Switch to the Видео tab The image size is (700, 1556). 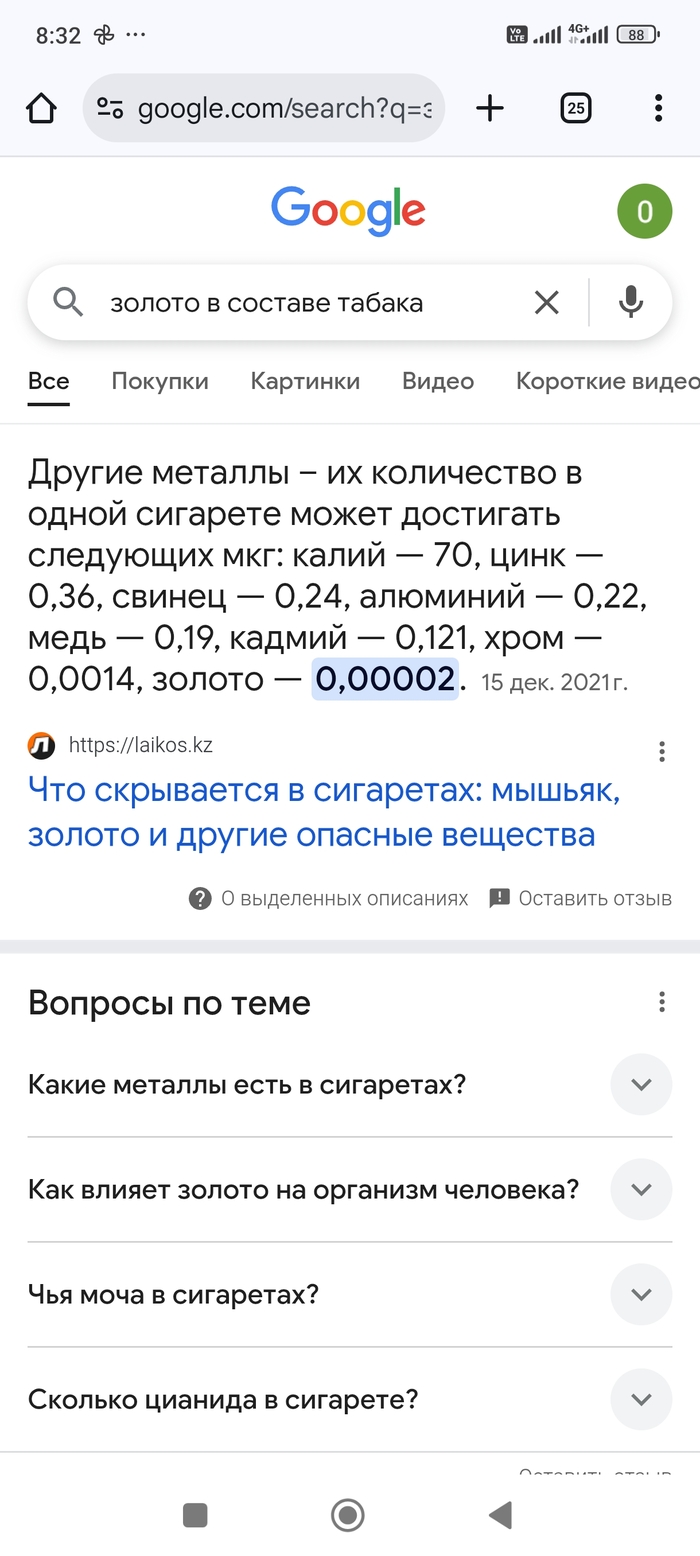click(x=438, y=381)
